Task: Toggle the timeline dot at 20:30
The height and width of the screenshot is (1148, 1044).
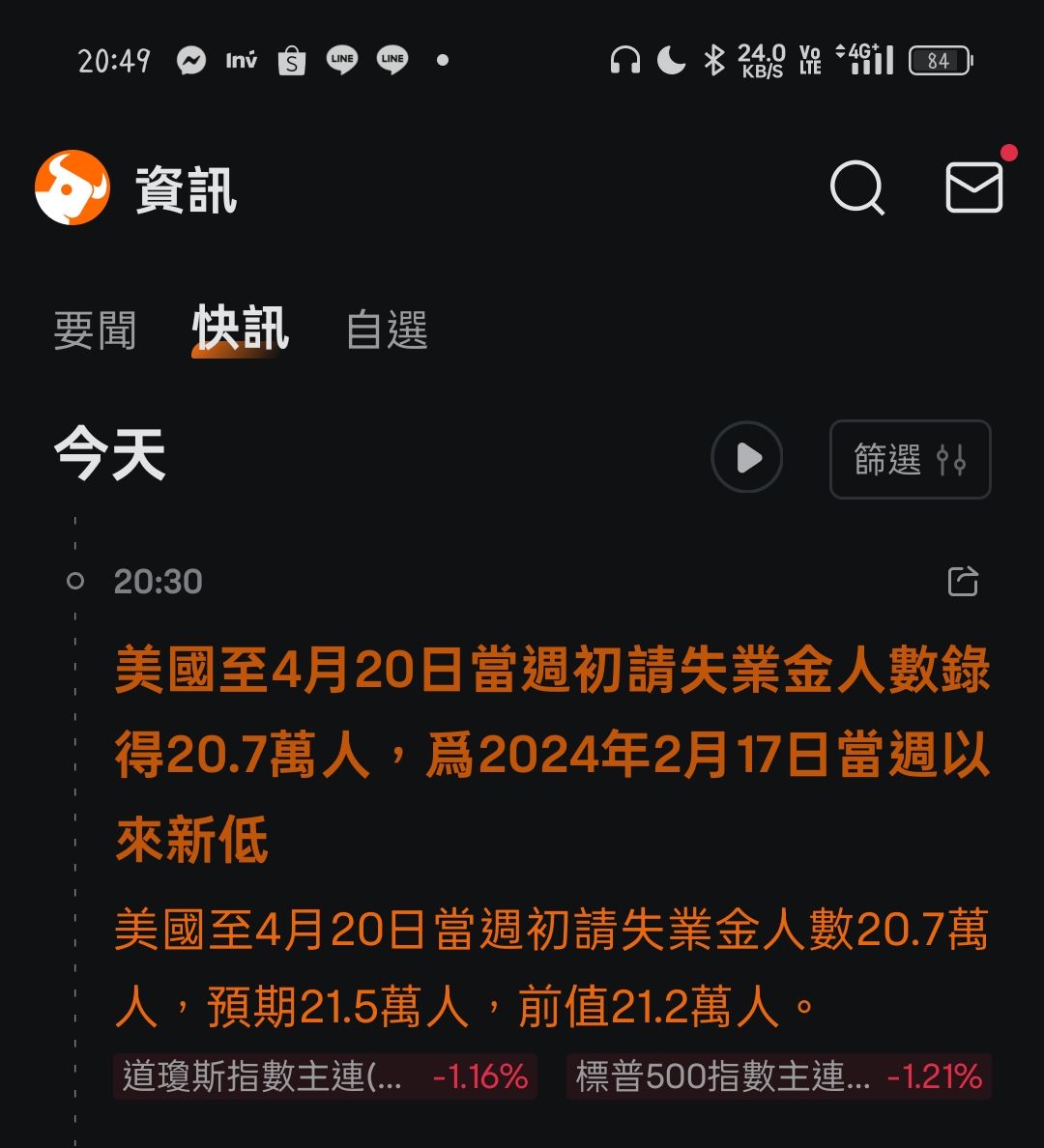Action: click(x=77, y=581)
